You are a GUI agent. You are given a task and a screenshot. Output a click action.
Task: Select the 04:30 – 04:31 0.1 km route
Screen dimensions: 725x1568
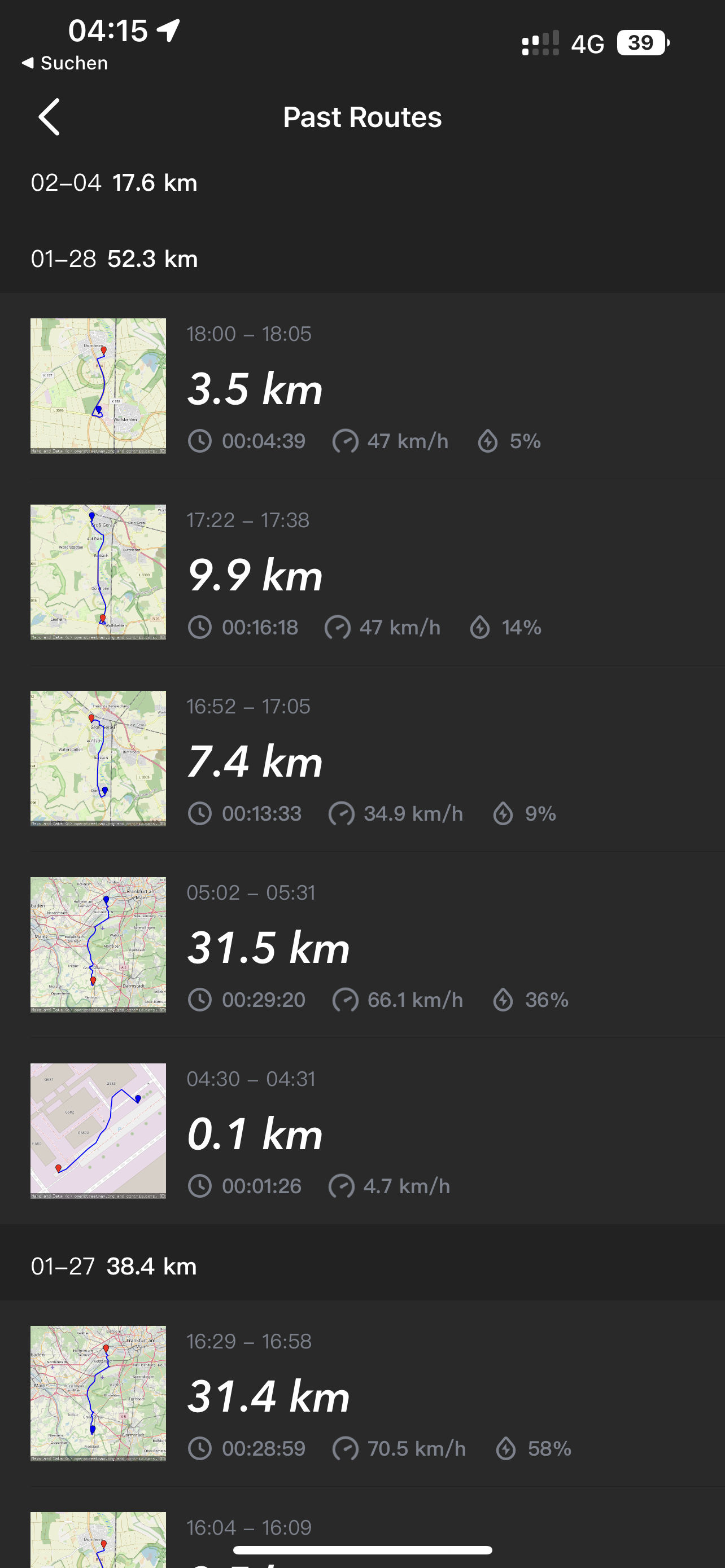[x=362, y=1132]
